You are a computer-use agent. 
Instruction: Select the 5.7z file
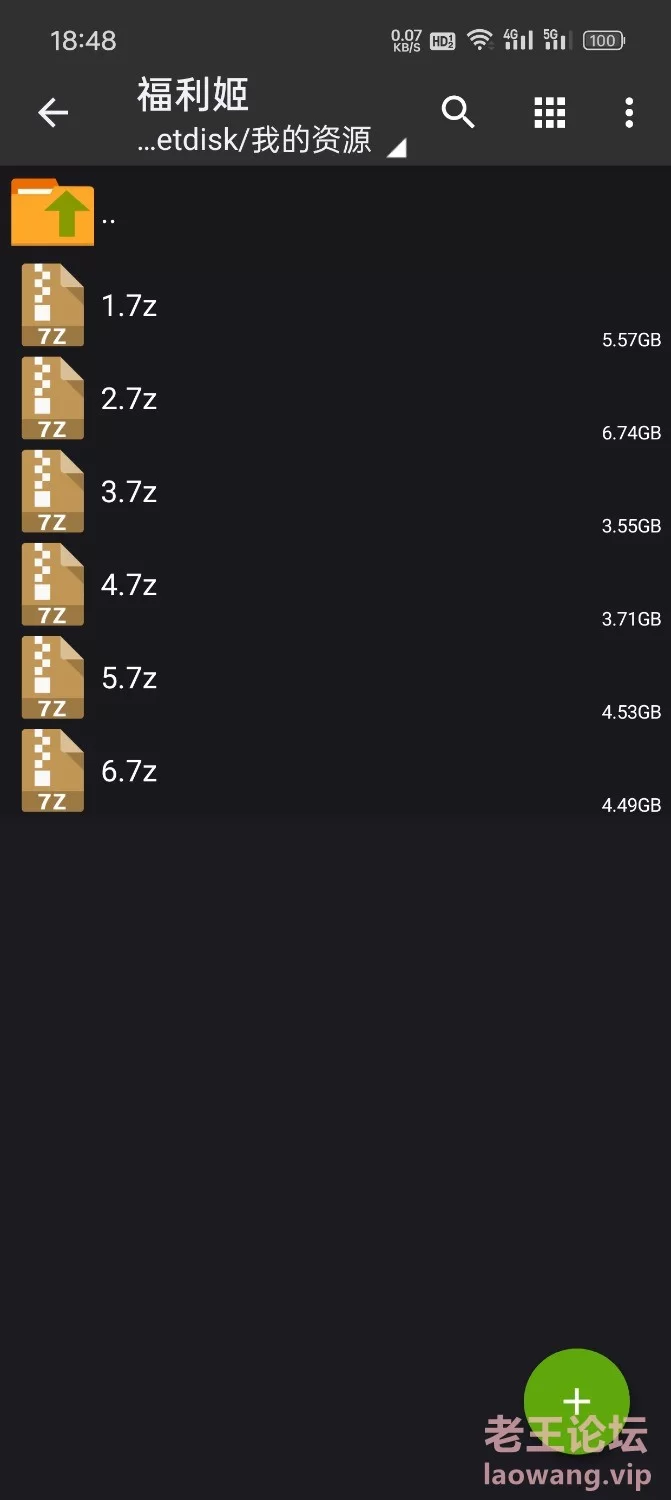(x=335, y=678)
